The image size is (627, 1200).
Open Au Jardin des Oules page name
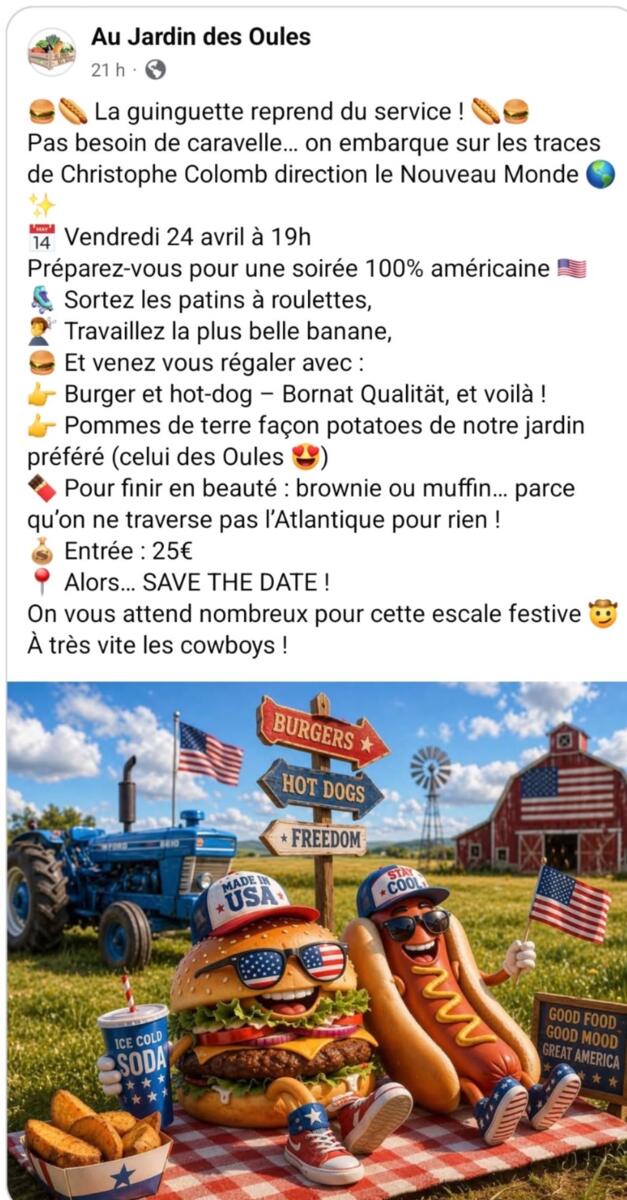tap(200, 37)
